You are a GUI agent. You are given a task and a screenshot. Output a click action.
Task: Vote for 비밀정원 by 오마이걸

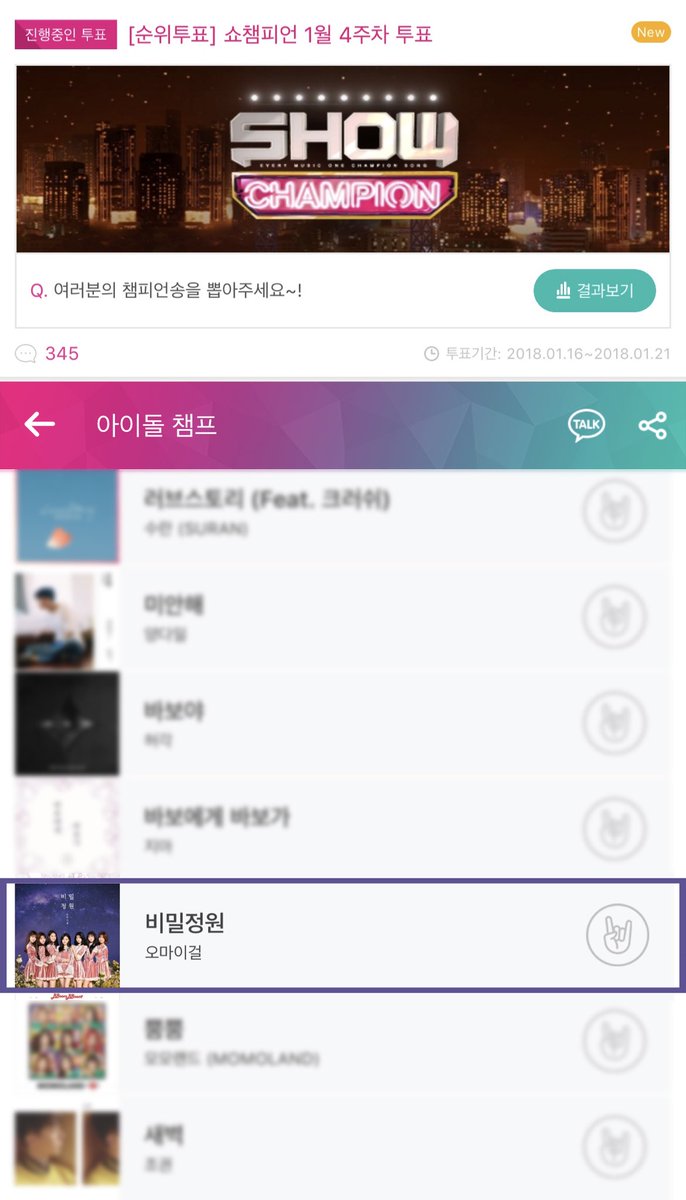[x=617, y=935]
